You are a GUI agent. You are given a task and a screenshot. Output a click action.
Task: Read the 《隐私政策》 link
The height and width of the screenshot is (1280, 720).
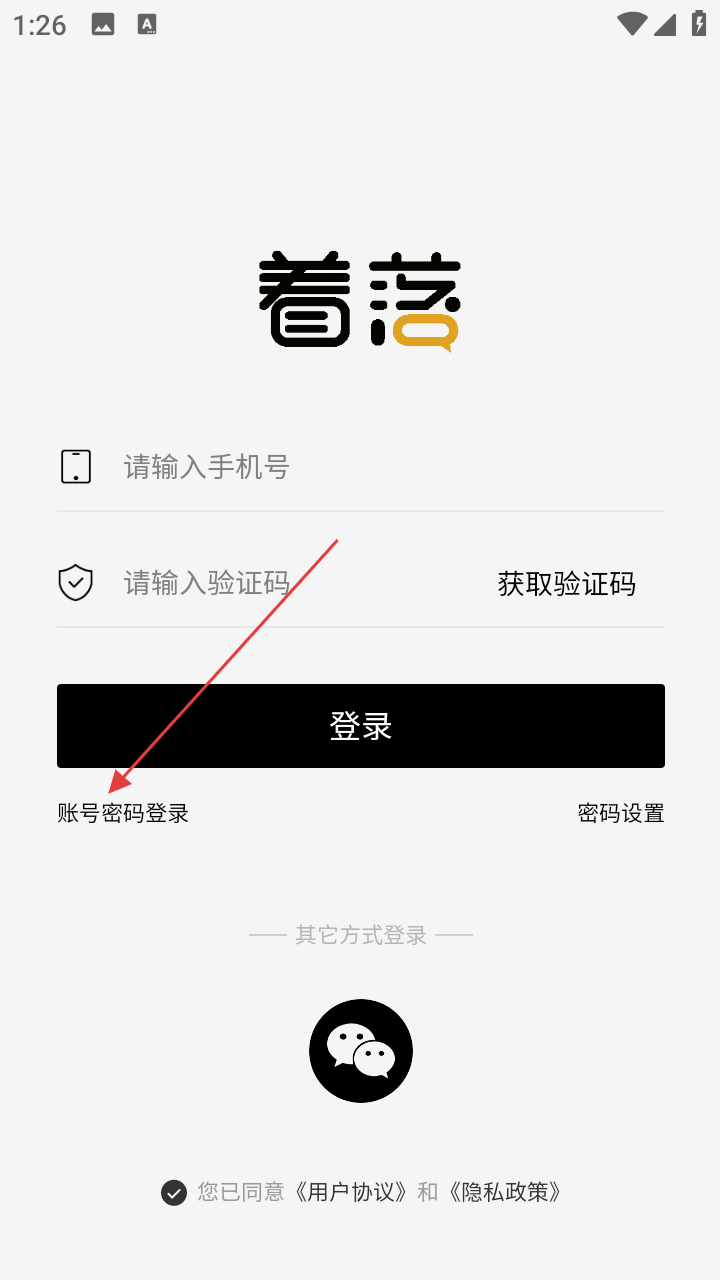pos(505,1192)
